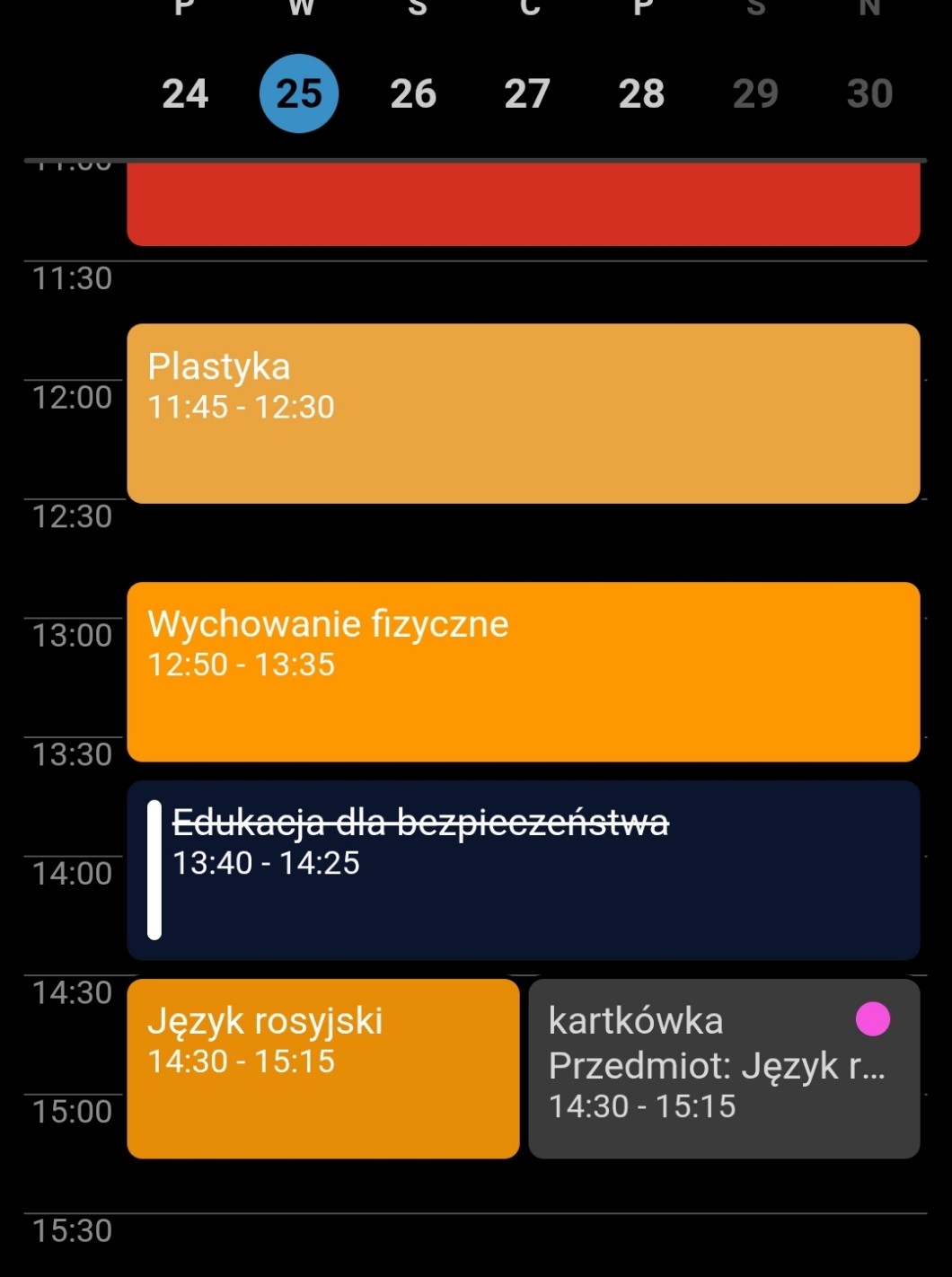Select day 28 in the week row
The height and width of the screenshot is (1277, 952).
(x=641, y=93)
